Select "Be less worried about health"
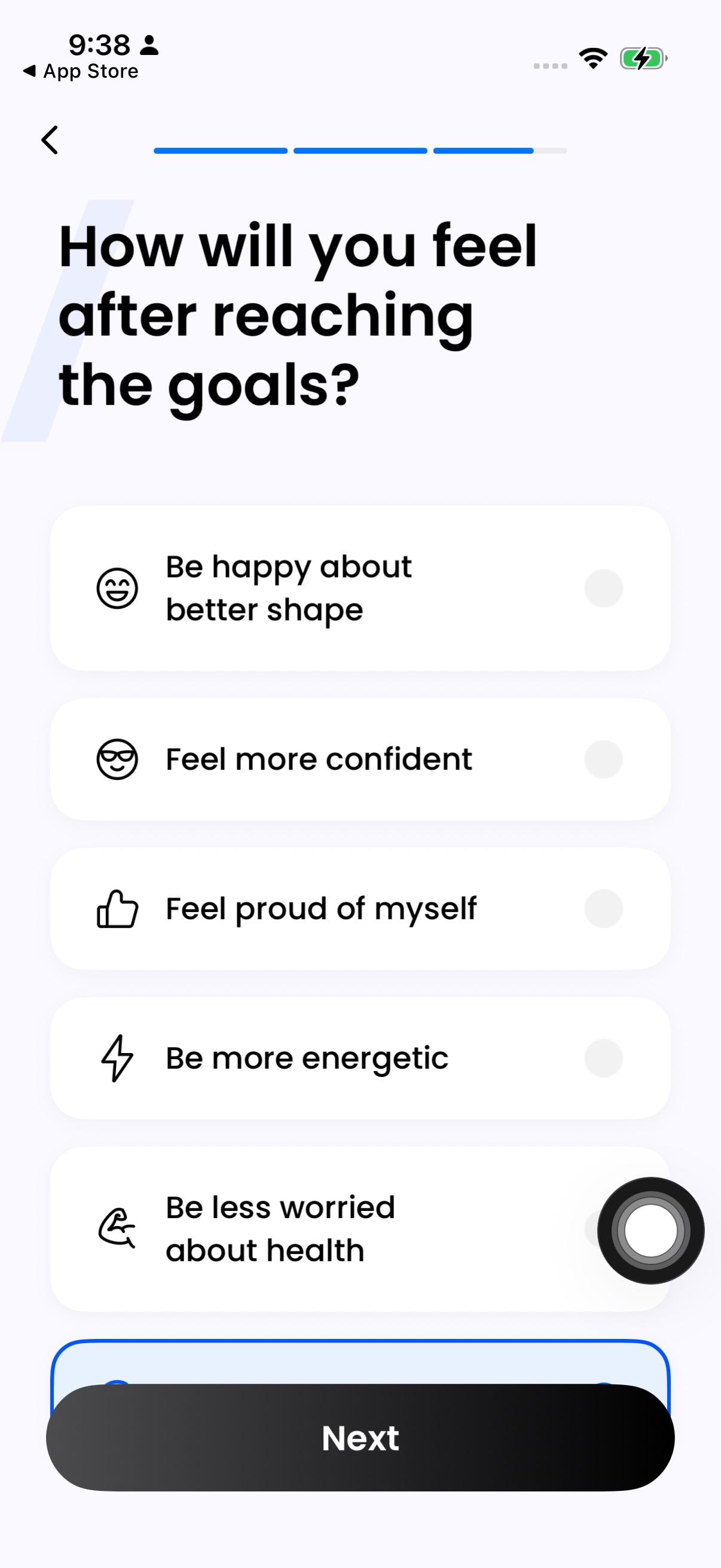 (360, 1228)
